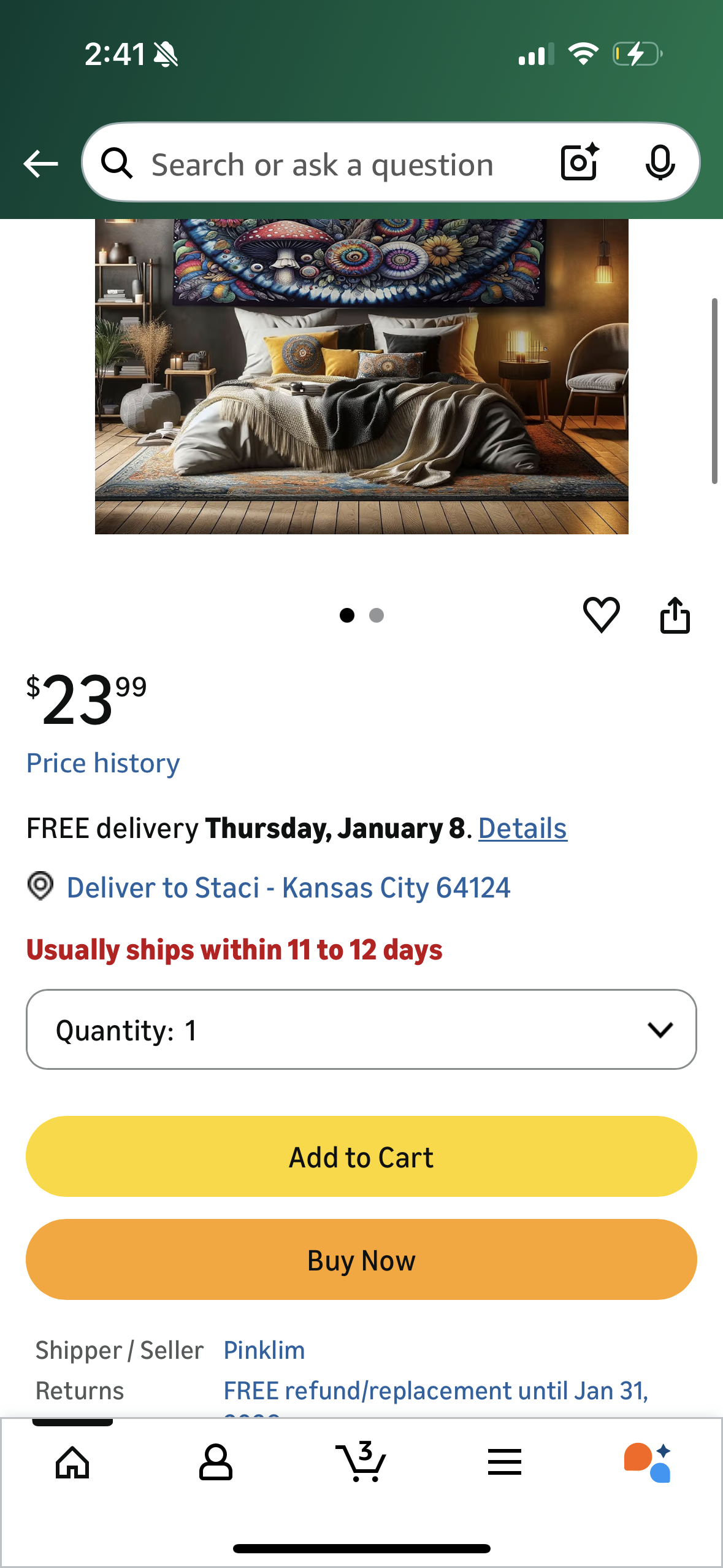
Task: Open delivery Details link
Action: [522, 828]
